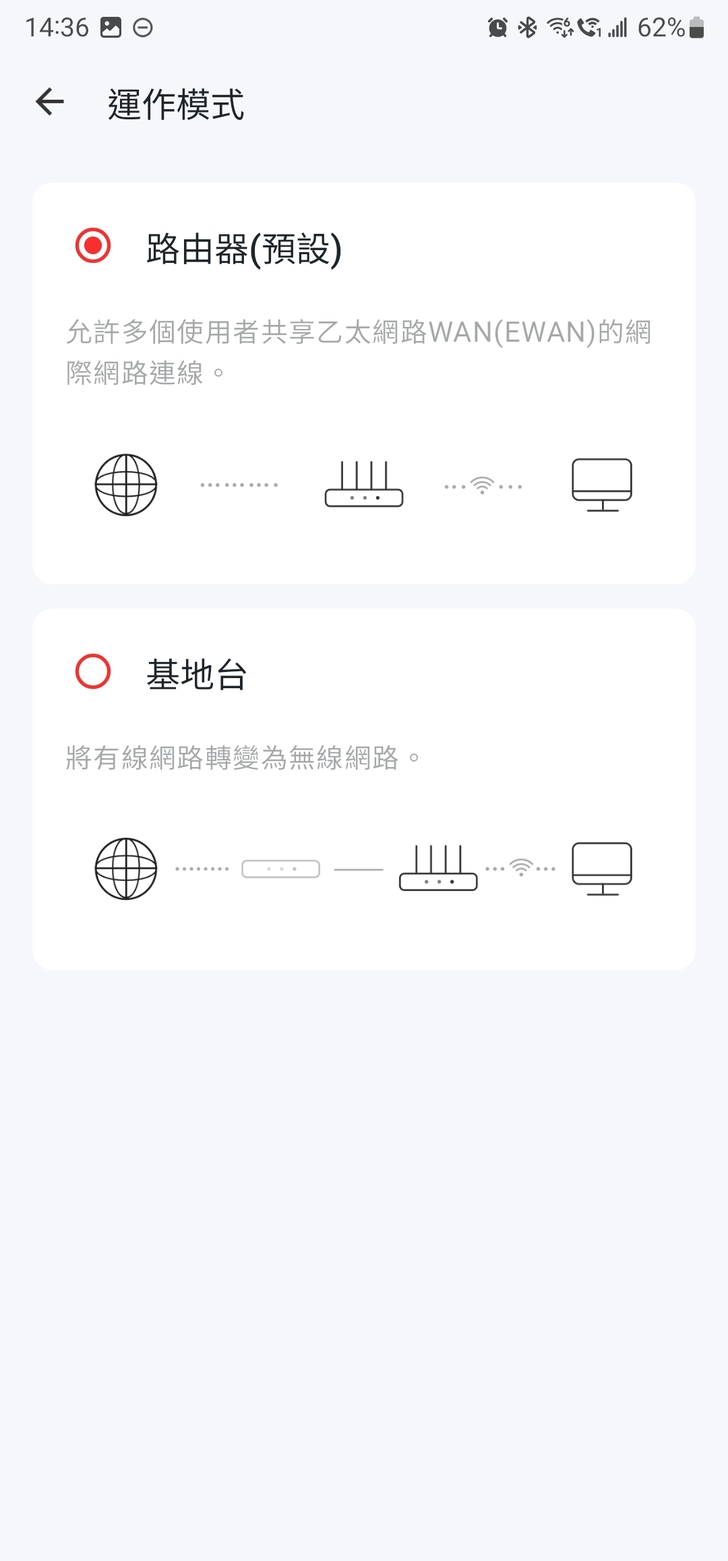Choose the 基地台 mode
Viewport: 728px width, 1561px height.
pos(93,672)
